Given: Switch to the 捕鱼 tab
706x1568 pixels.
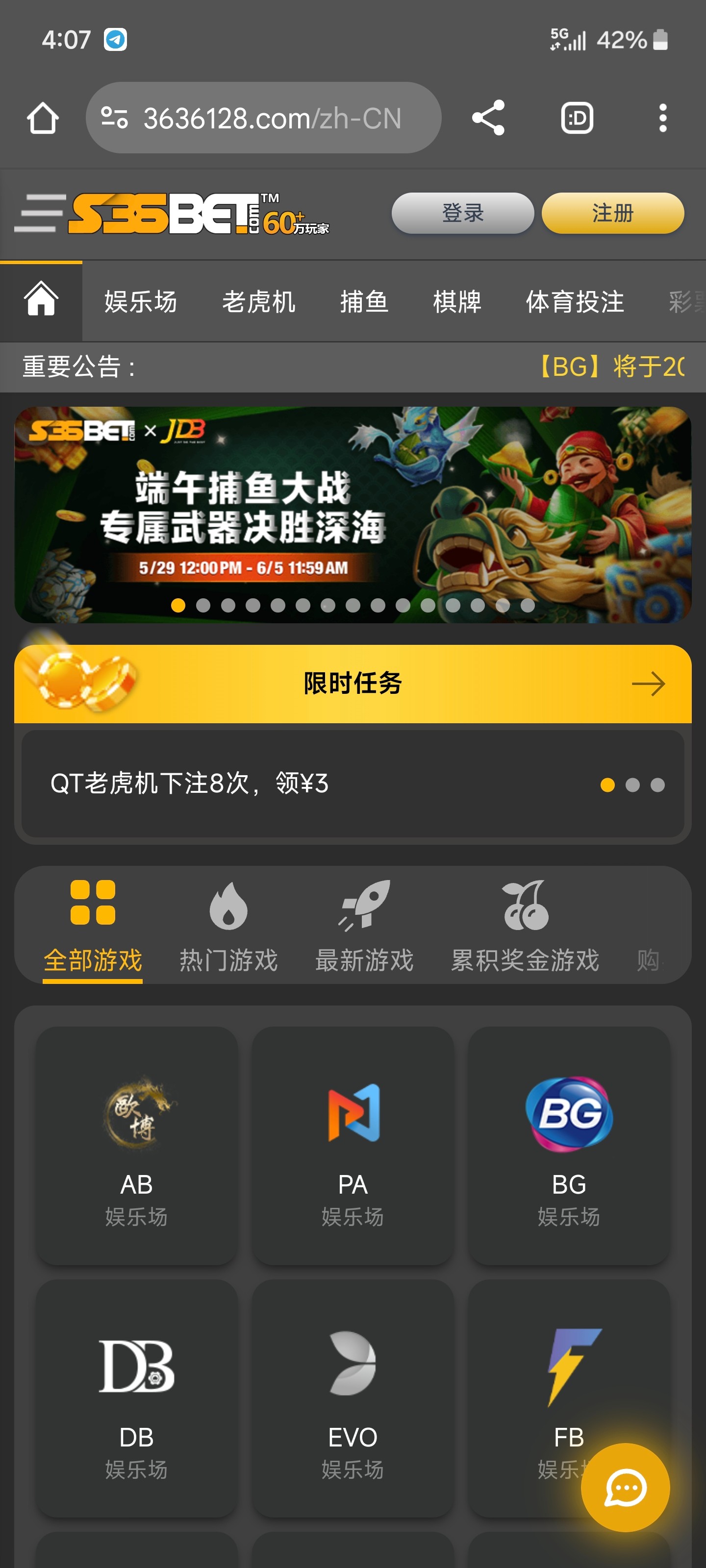Looking at the screenshot, I should (x=365, y=301).
